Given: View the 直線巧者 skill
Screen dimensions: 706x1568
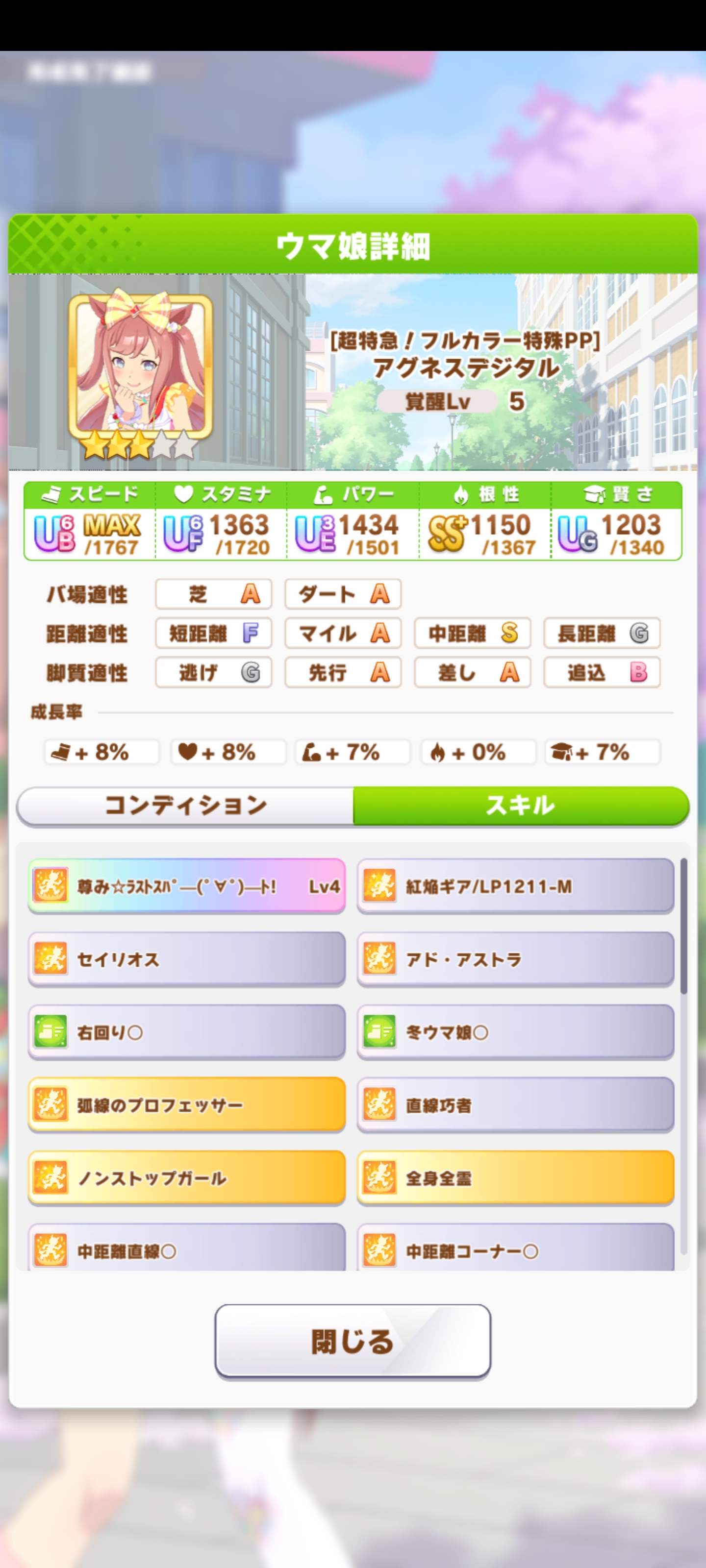Looking at the screenshot, I should [x=515, y=1105].
